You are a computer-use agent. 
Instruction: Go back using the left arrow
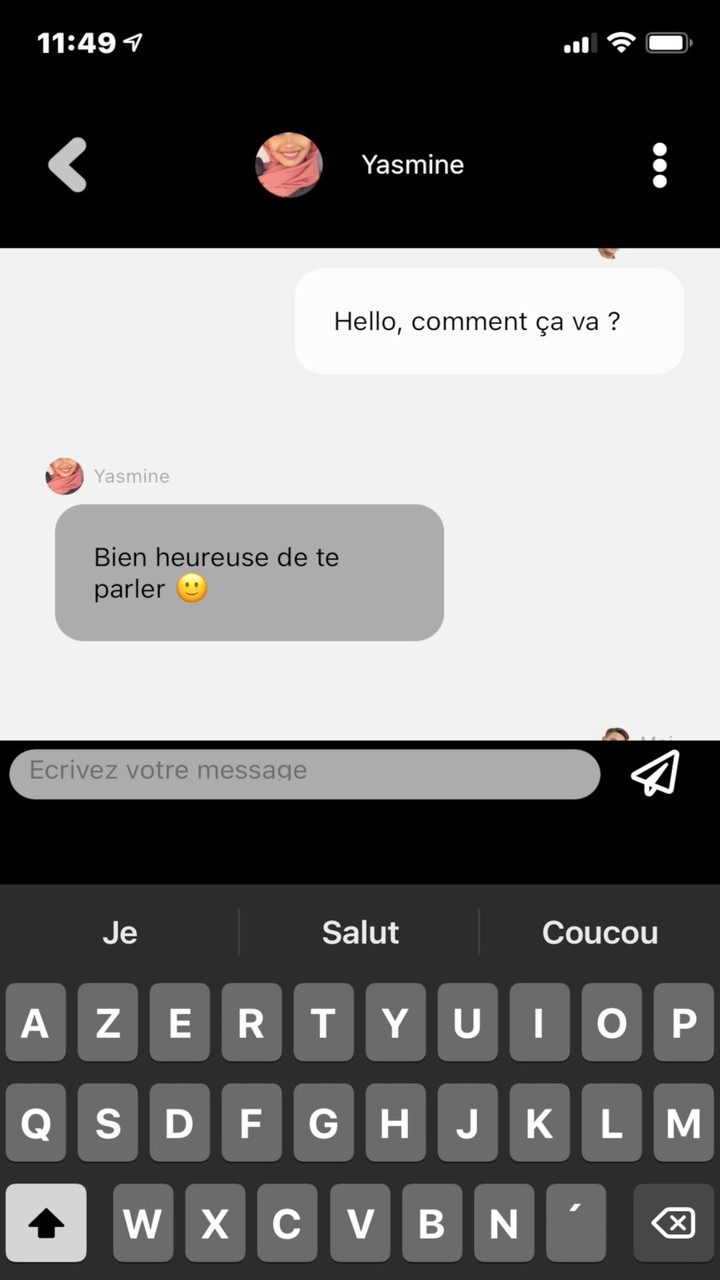coord(68,165)
